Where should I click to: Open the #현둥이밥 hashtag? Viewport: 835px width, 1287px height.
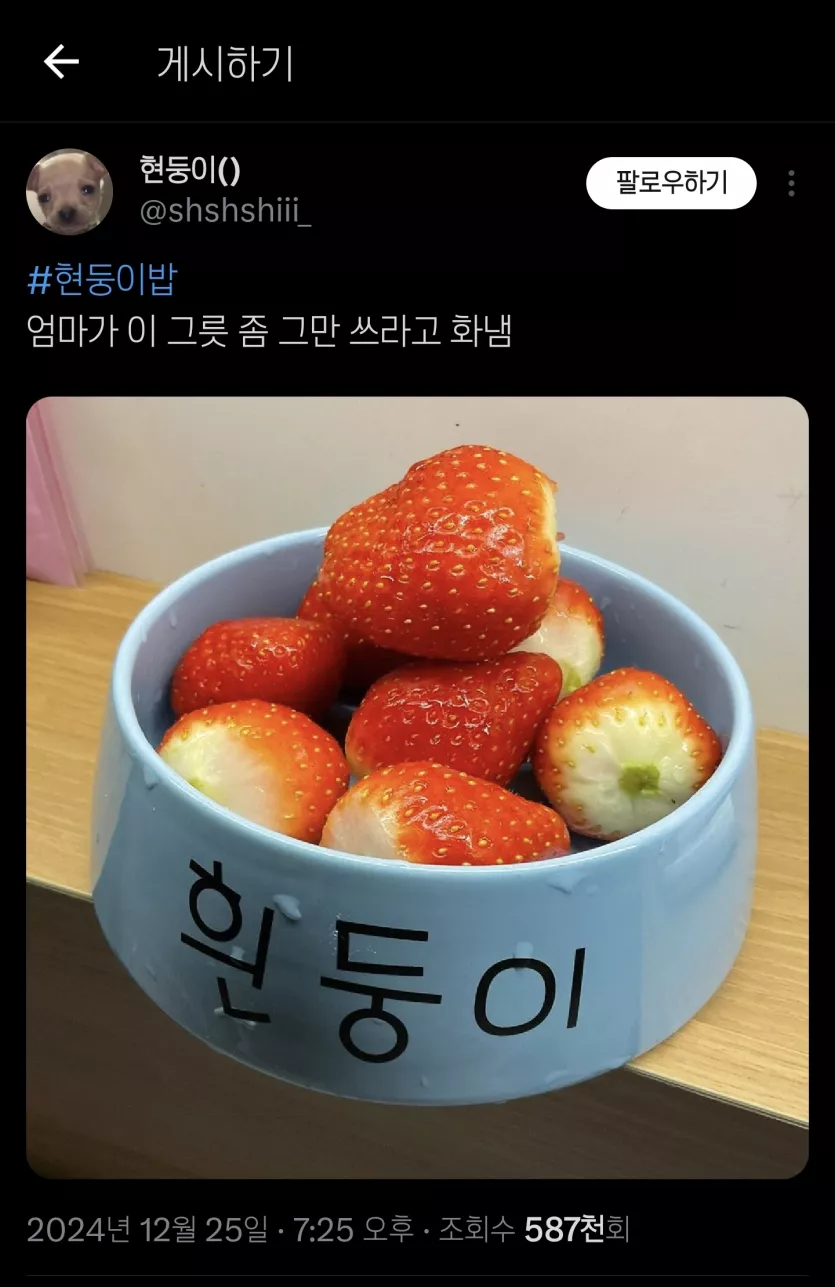point(101,281)
